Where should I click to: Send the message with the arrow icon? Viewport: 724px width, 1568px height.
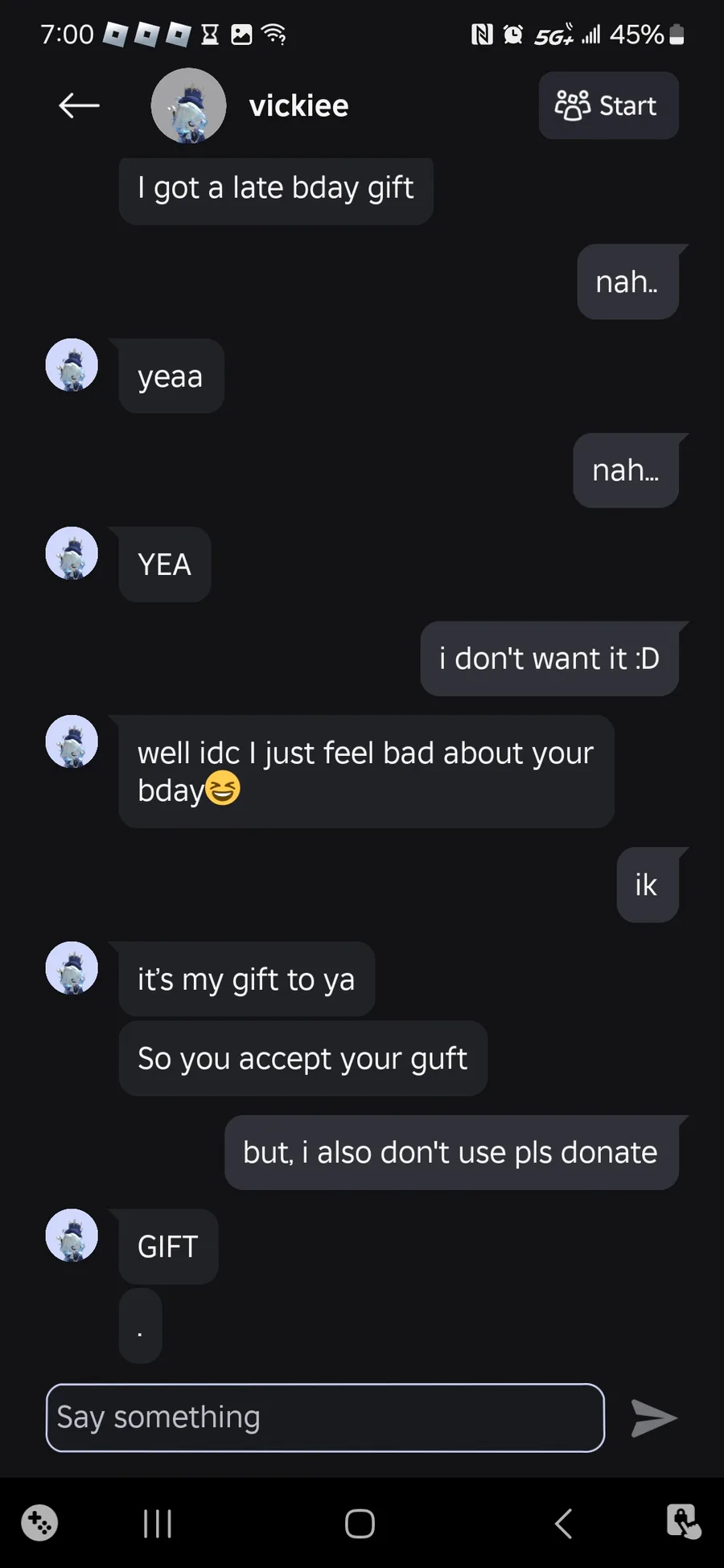pyautogui.click(x=653, y=1418)
